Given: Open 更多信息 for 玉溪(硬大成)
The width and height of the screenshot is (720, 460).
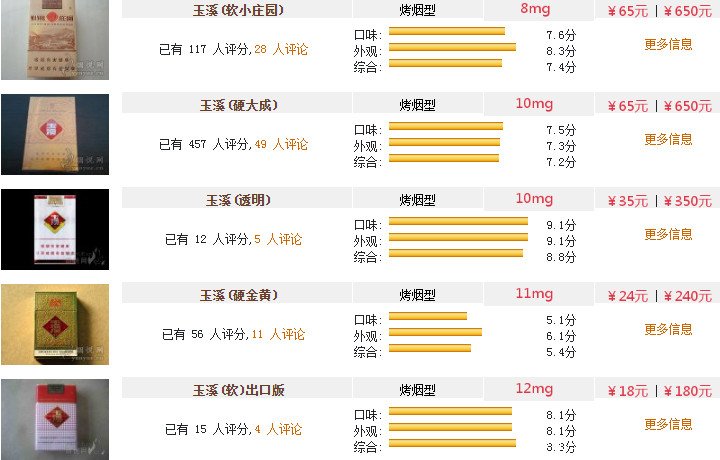Looking at the screenshot, I should pyautogui.click(x=668, y=139).
